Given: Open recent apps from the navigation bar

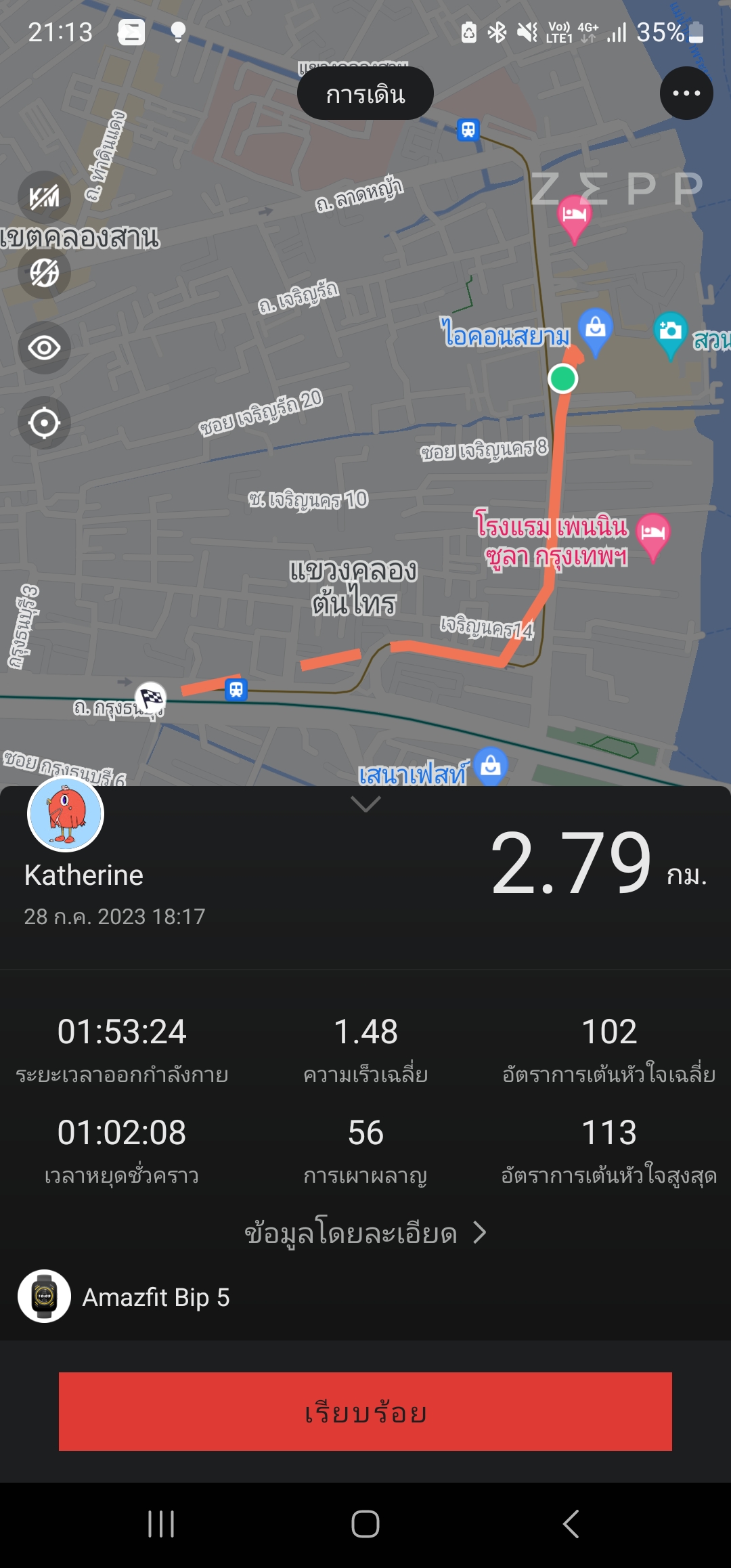Looking at the screenshot, I should coord(161,1524).
